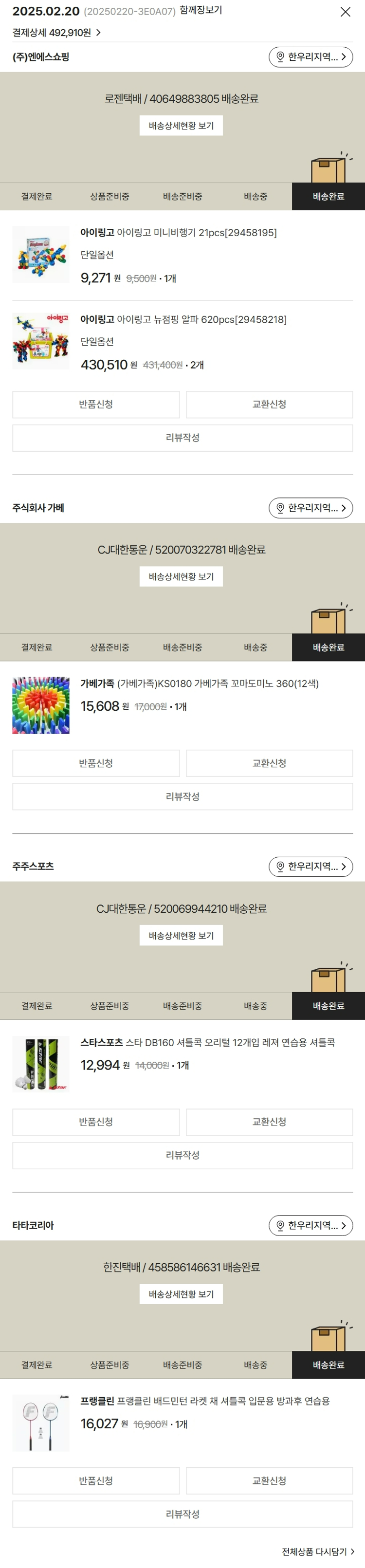View 배송상세현황 for 로젠택배 shipment

(x=181, y=126)
